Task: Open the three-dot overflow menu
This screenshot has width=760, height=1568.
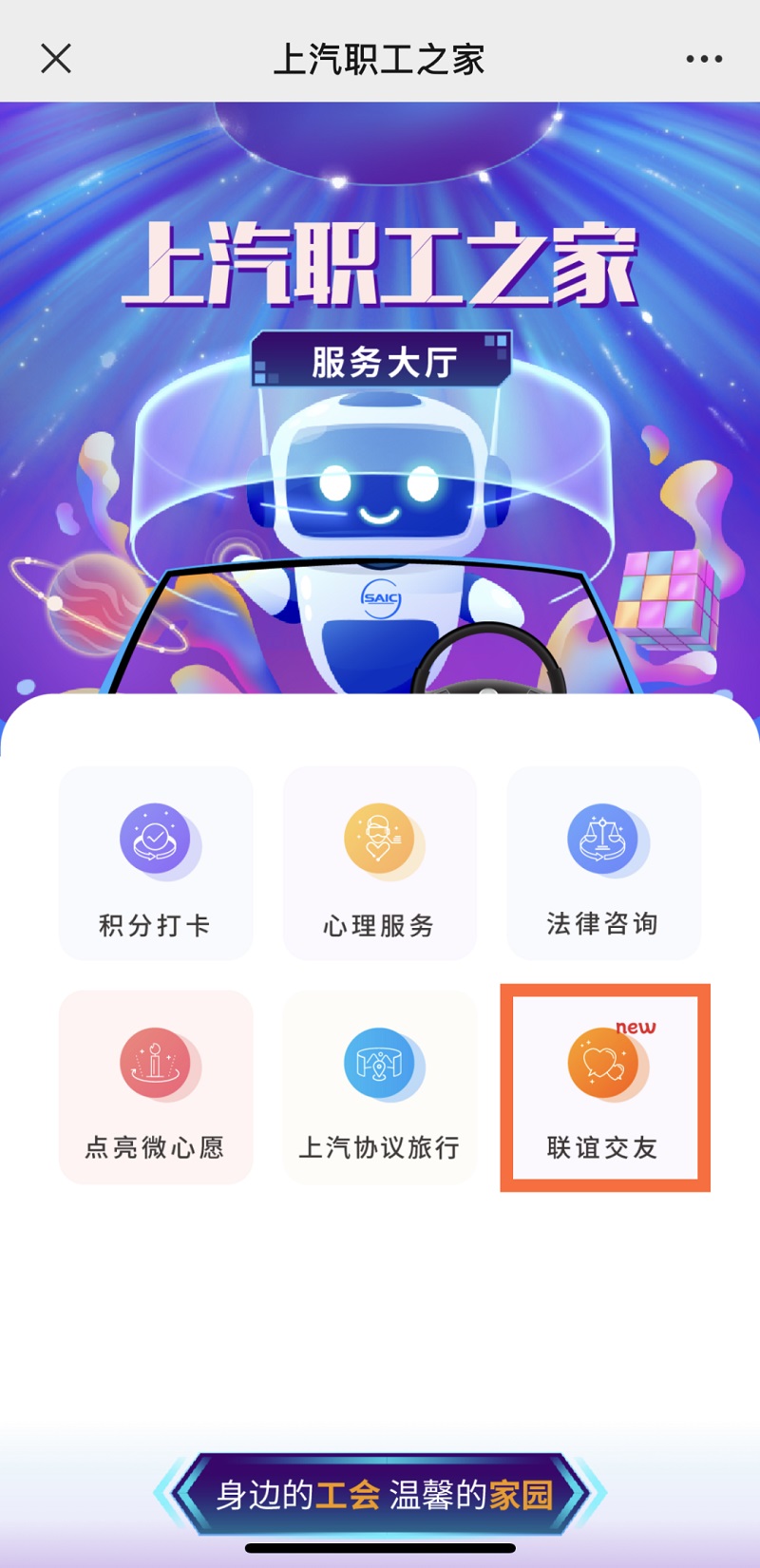Action: (x=704, y=59)
